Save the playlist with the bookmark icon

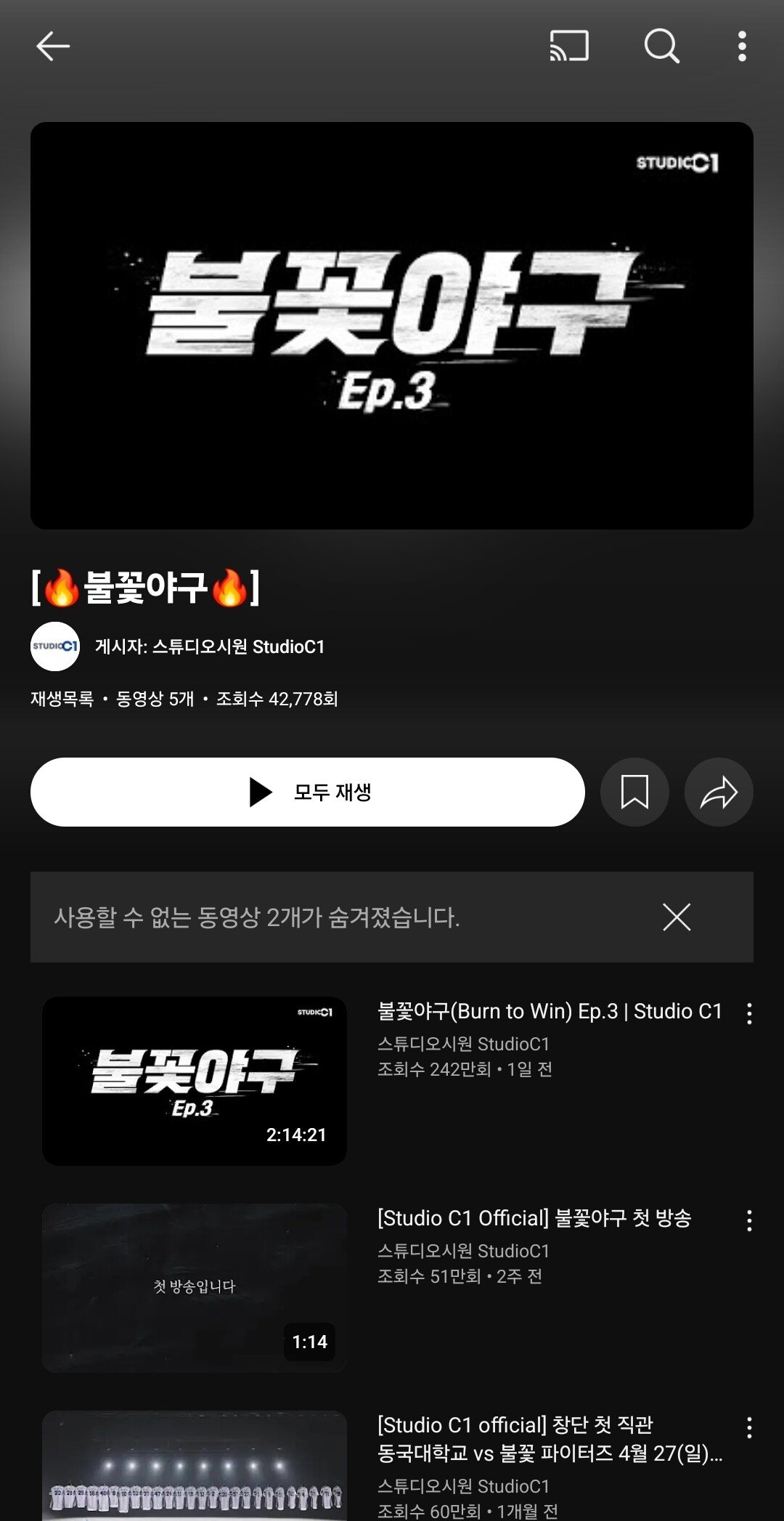634,792
